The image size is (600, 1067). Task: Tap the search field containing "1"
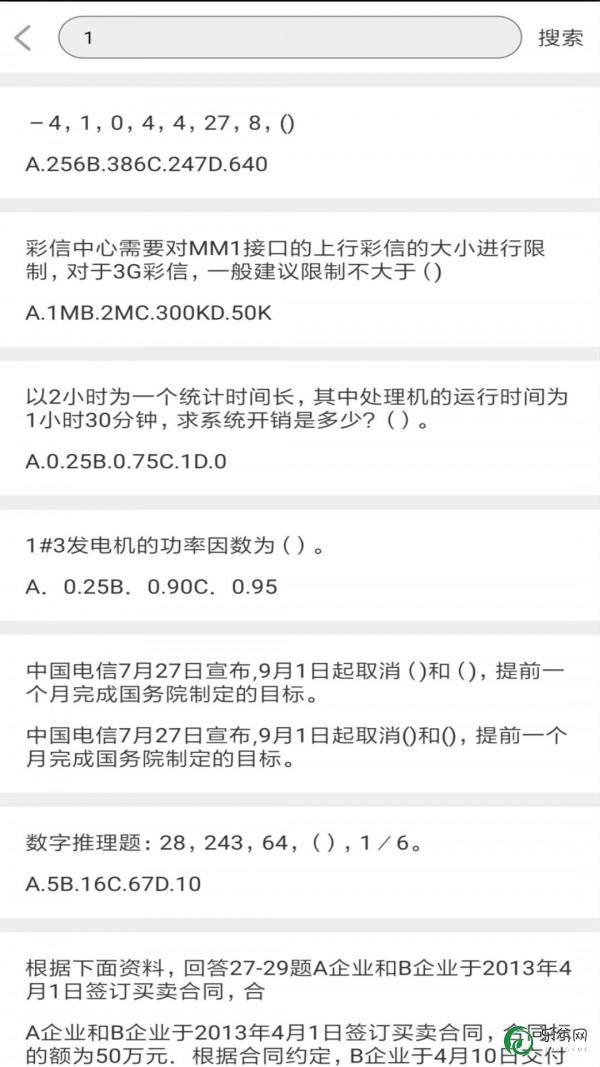click(290, 37)
